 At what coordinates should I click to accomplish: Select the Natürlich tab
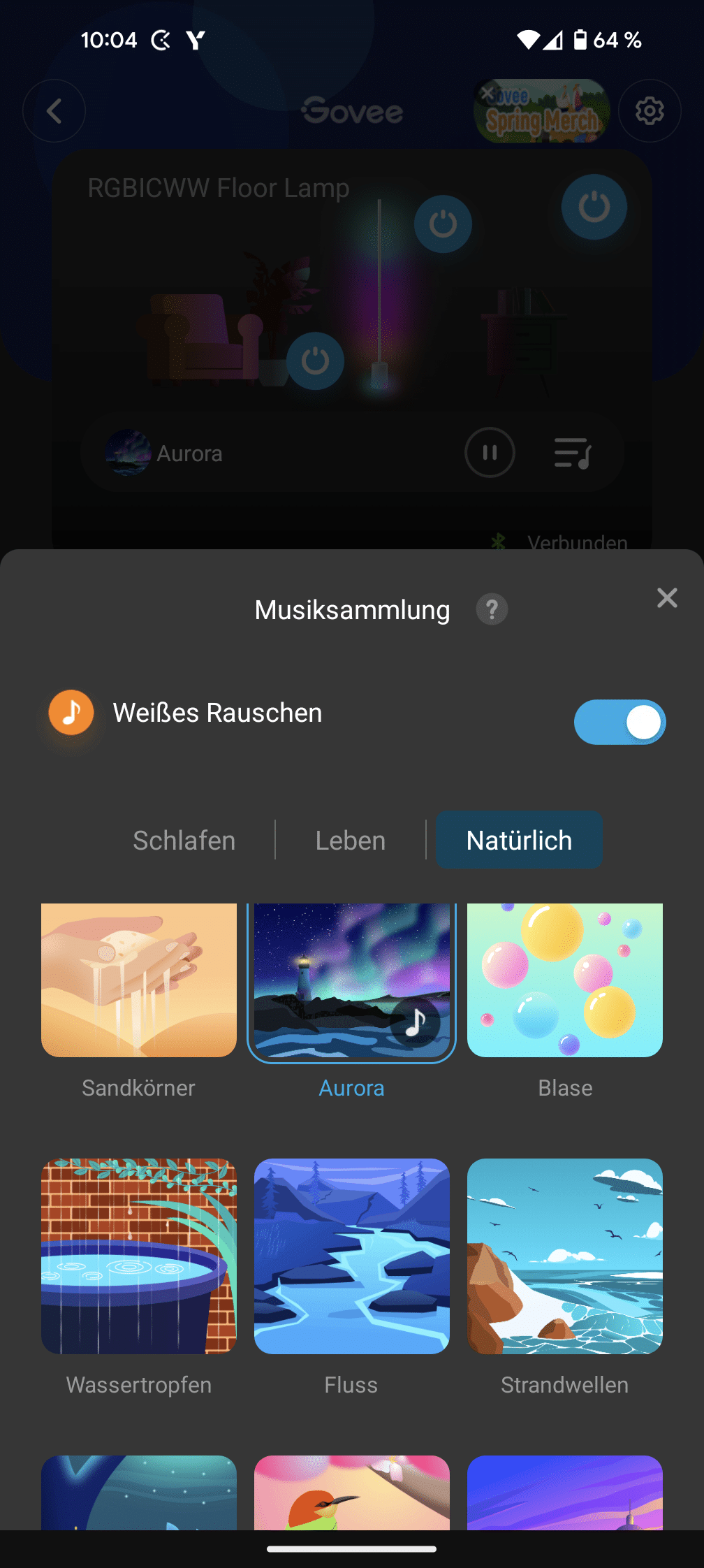(x=519, y=840)
